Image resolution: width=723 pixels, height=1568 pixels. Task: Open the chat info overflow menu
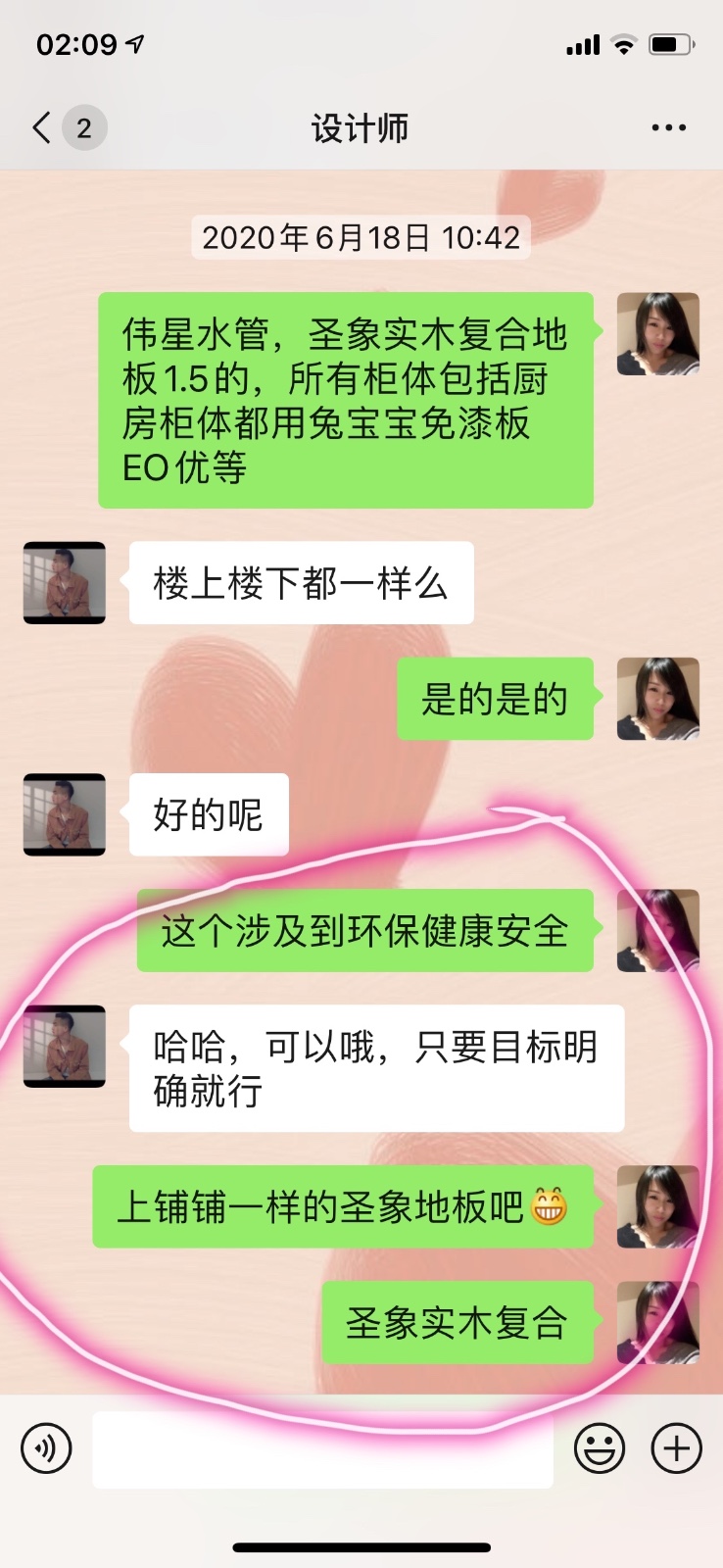668,127
